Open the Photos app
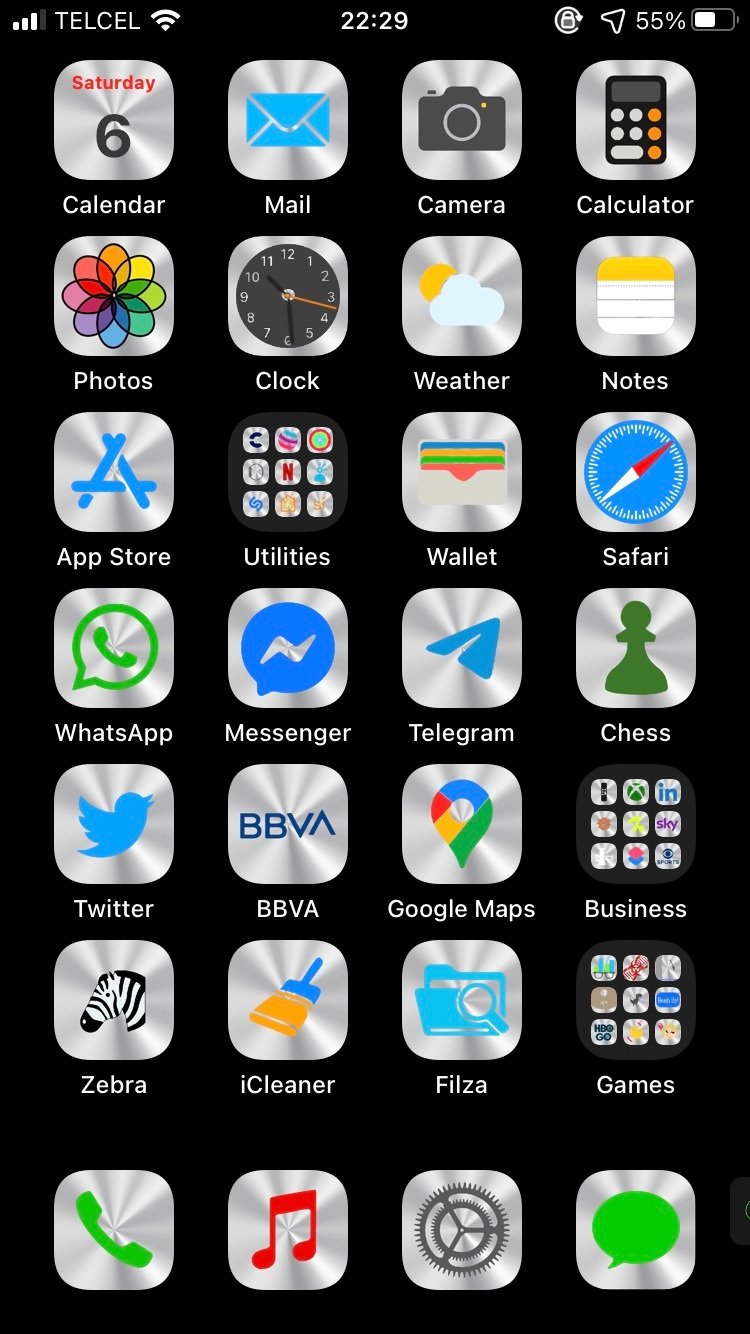This screenshot has width=750, height=1334. [113, 296]
